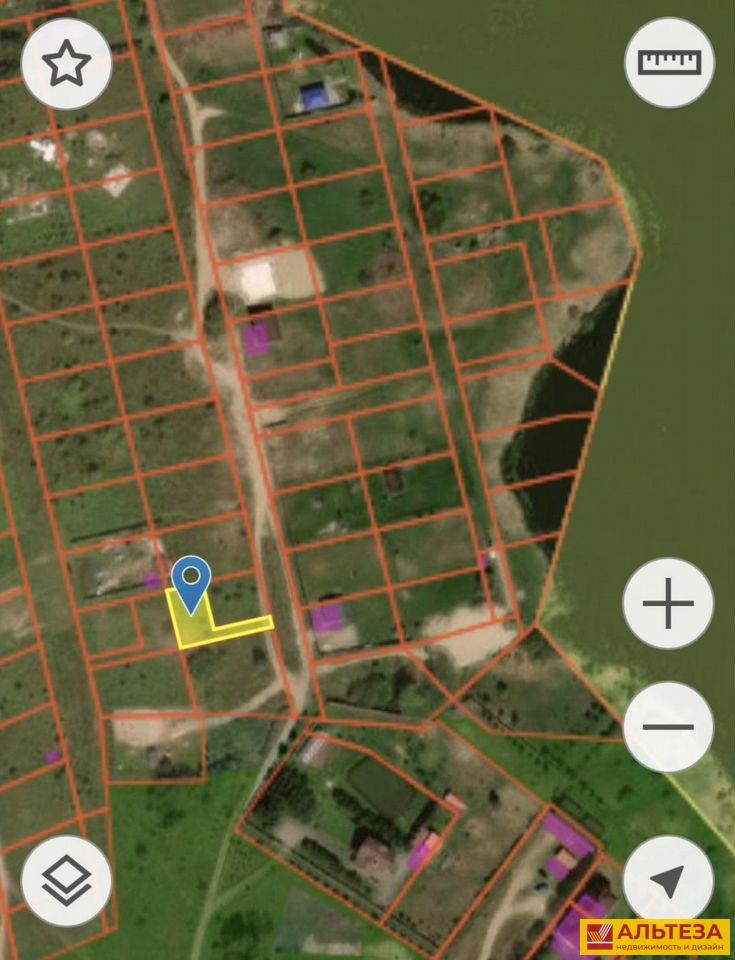Zoom in with the plus button
This screenshot has height=960, width=735.
668,604
